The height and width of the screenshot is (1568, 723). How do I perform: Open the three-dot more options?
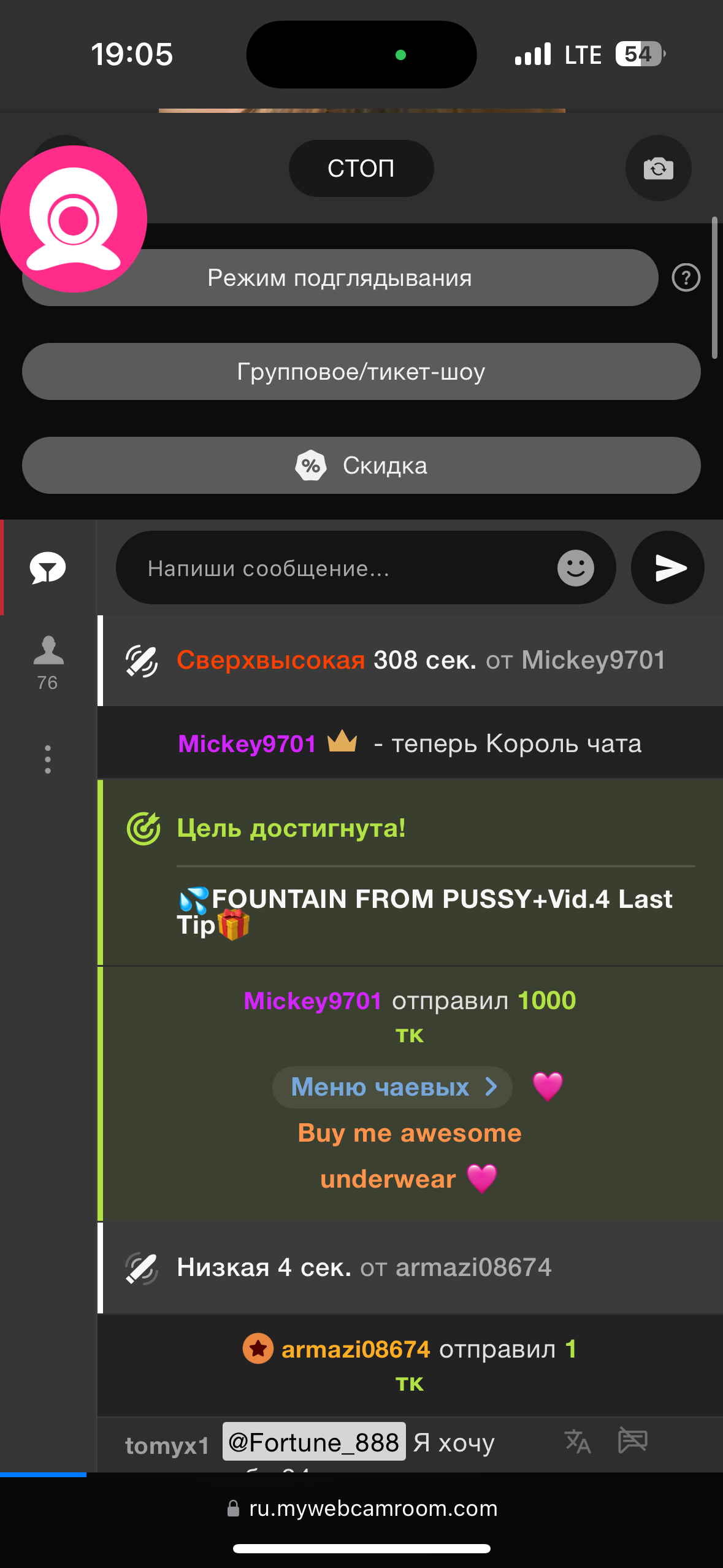(48, 759)
